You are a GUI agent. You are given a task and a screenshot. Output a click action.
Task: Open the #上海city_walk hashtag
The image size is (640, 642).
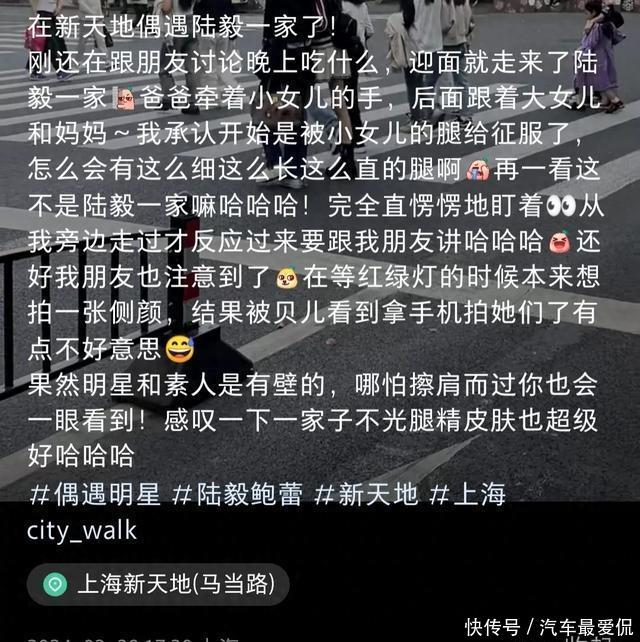468,494
